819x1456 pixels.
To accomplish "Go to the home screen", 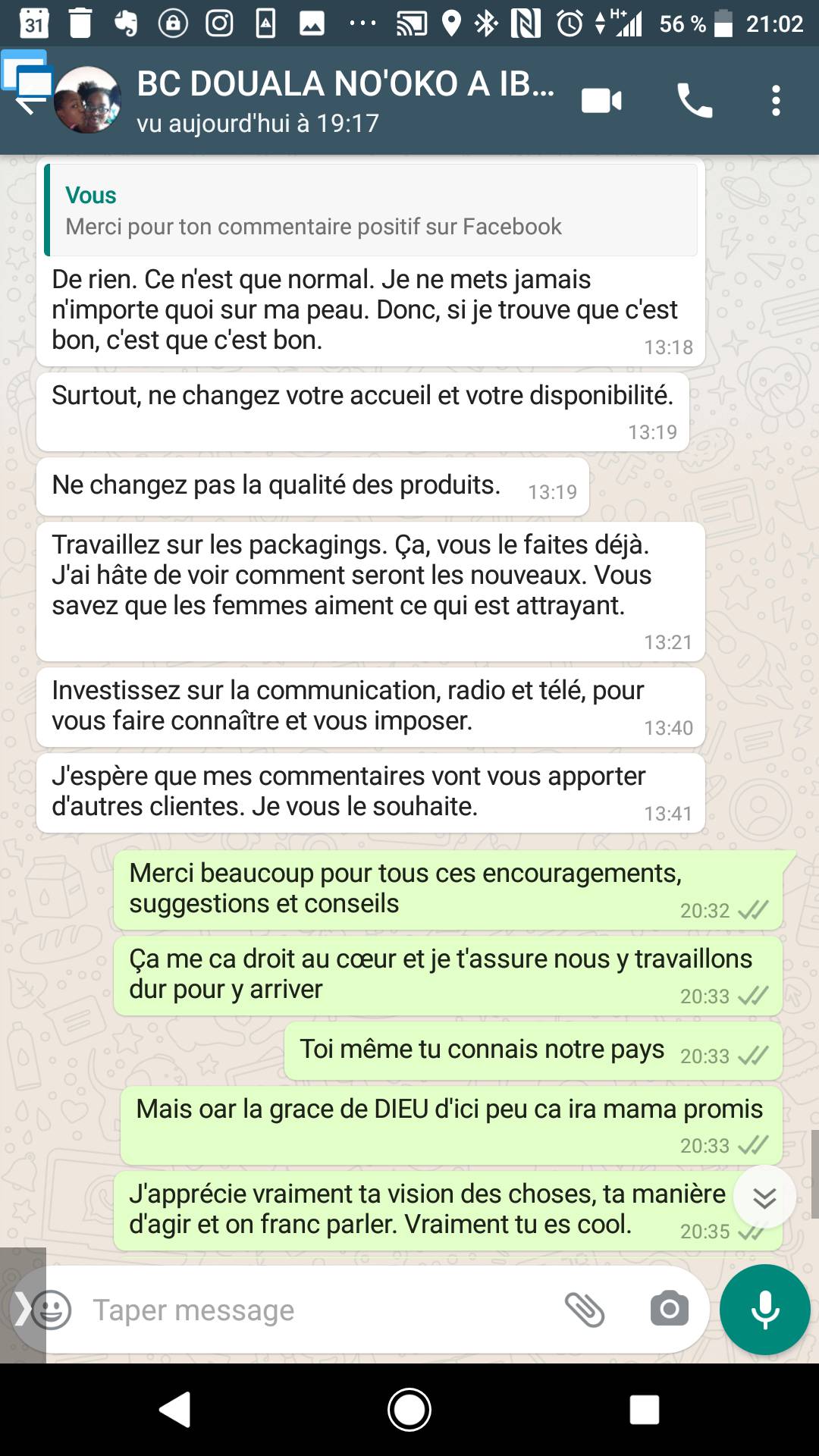I will point(409,1410).
